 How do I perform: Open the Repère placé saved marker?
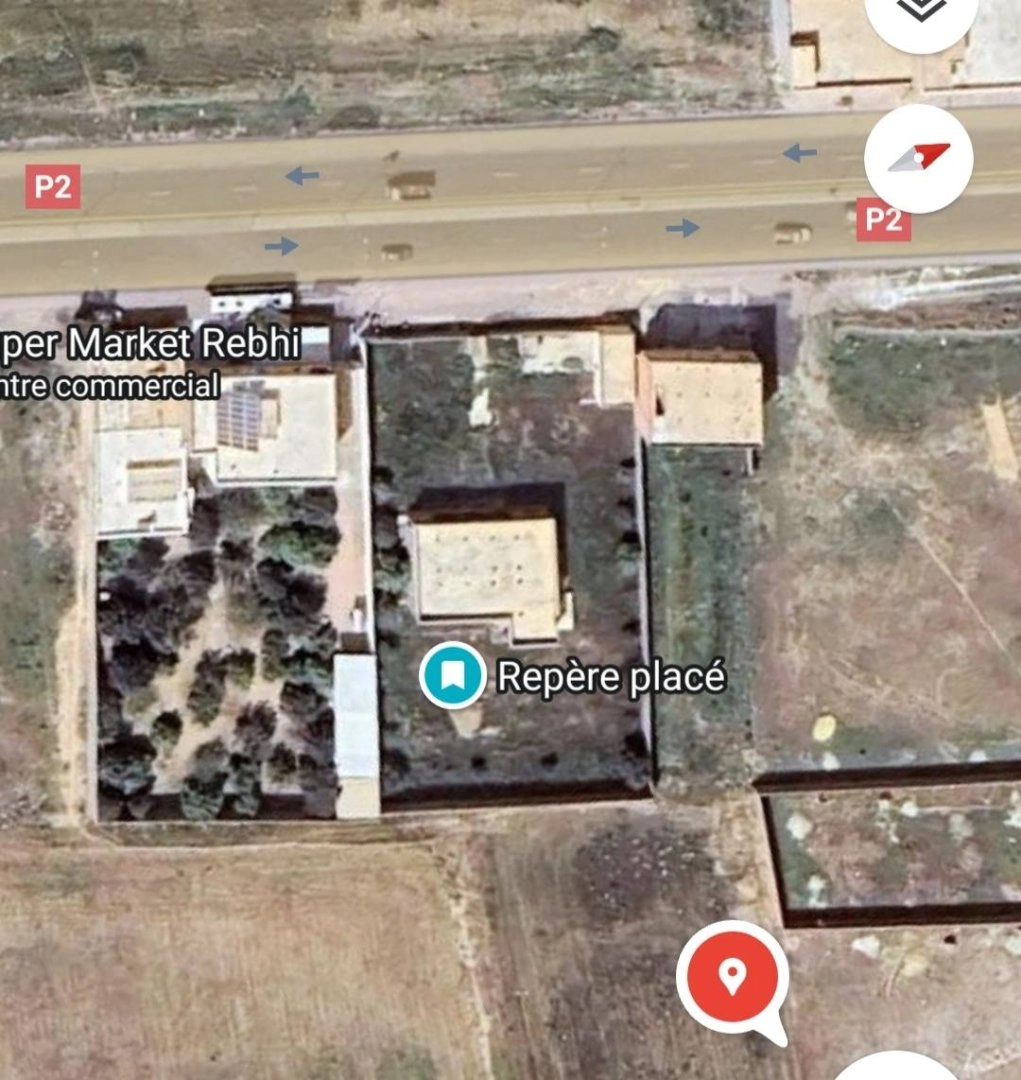pyautogui.click(x=453, y=675)
